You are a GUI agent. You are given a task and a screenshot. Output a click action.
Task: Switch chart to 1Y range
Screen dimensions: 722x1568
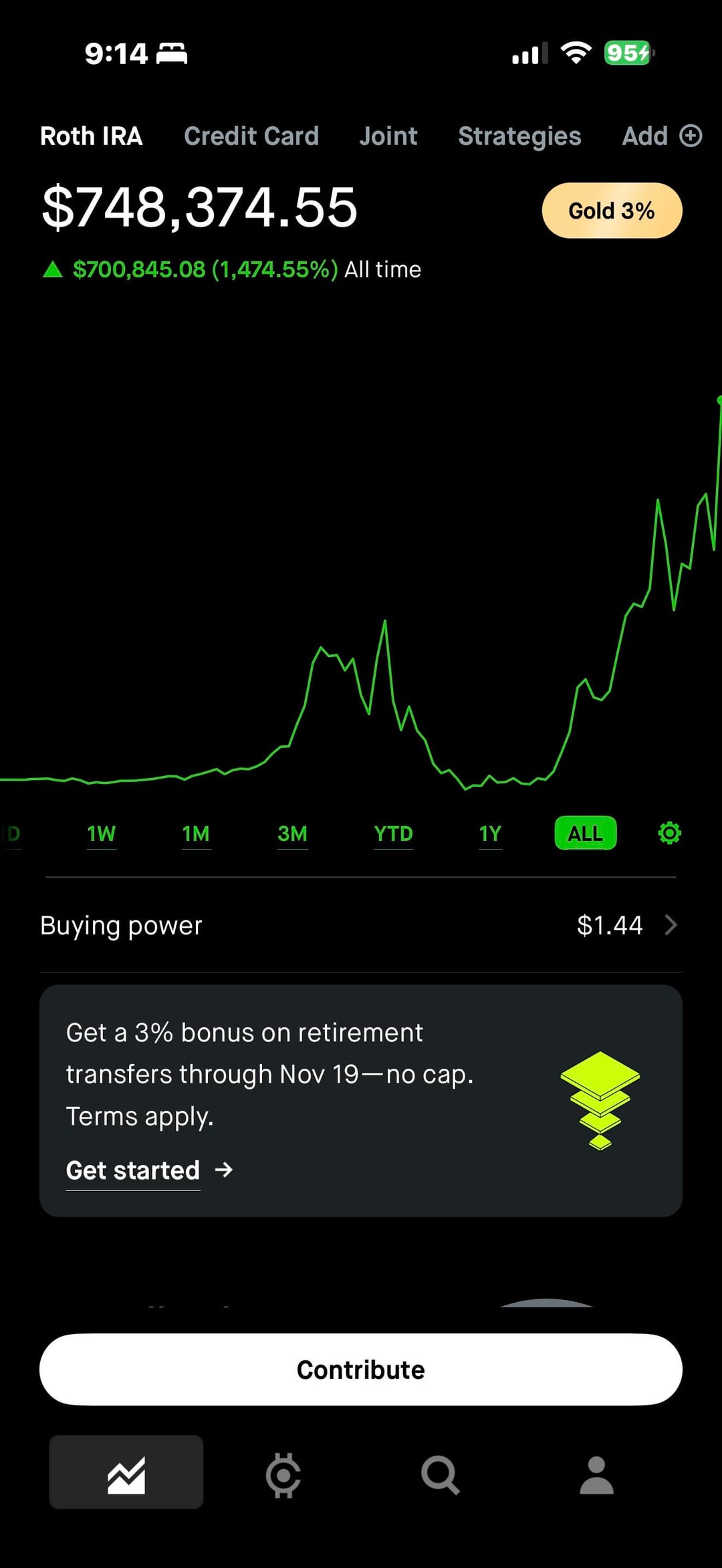pyautogui.click(x=490, y=833)
